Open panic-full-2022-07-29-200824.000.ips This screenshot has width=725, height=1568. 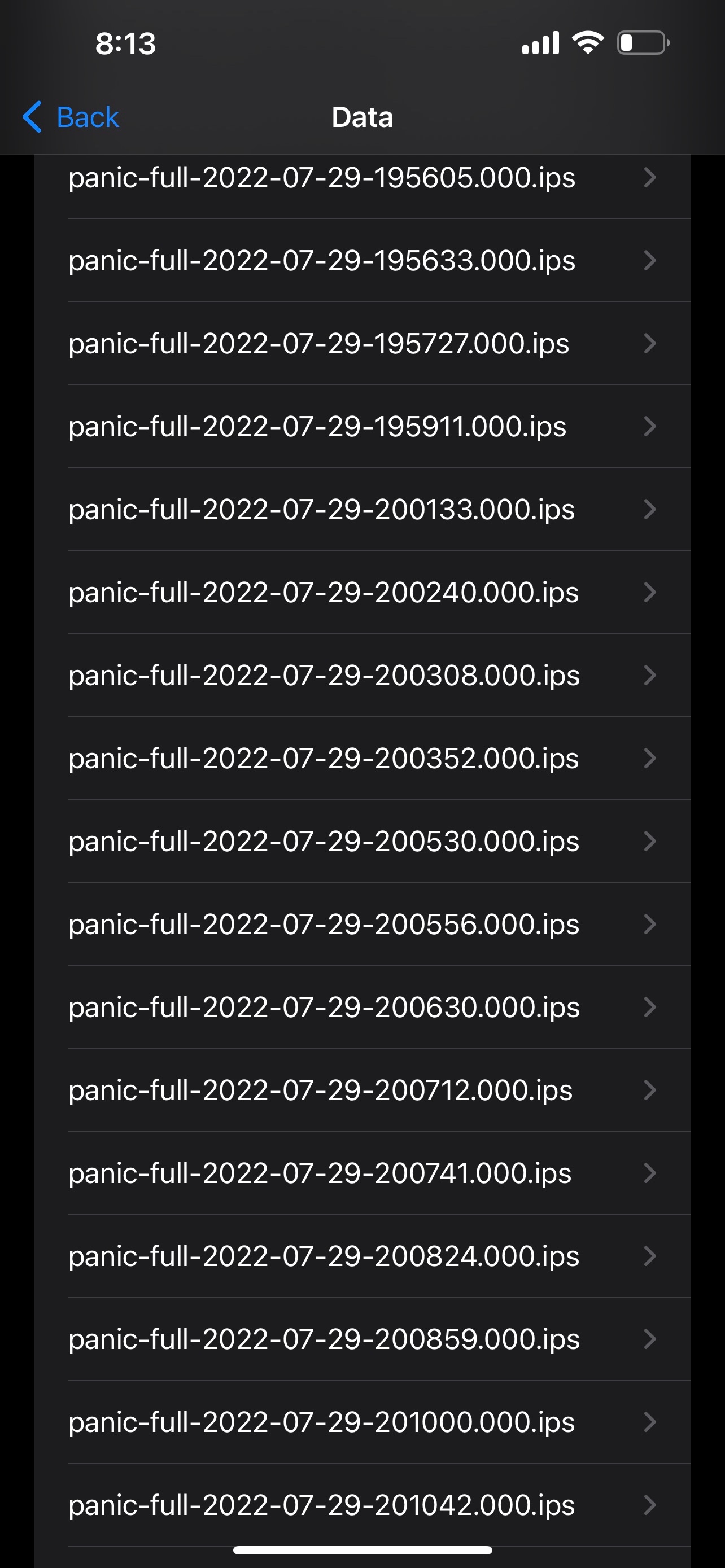point(361,1256)
